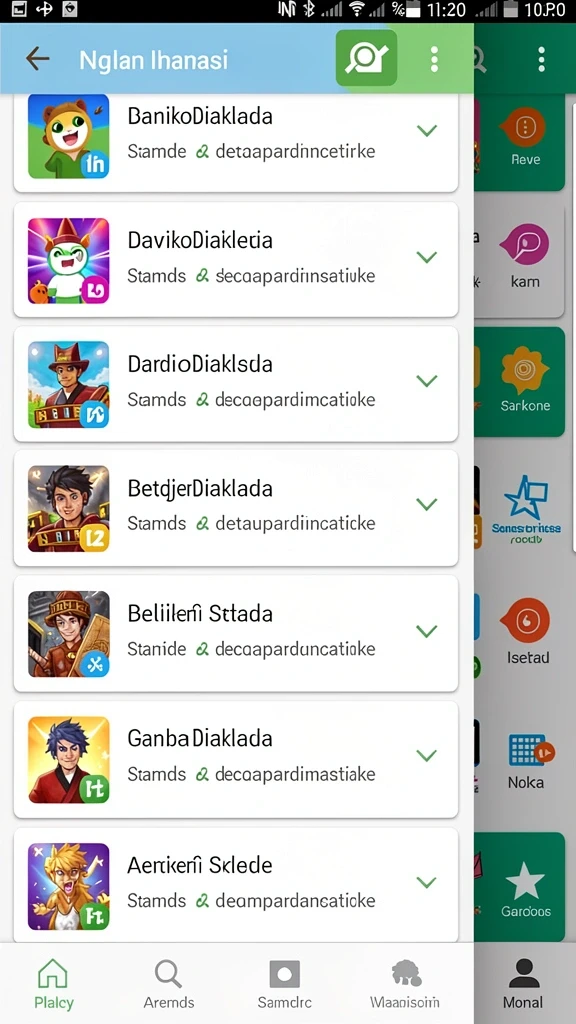Open the far right overflow menu
This screenshot has height=1024, width=576.
541,59
